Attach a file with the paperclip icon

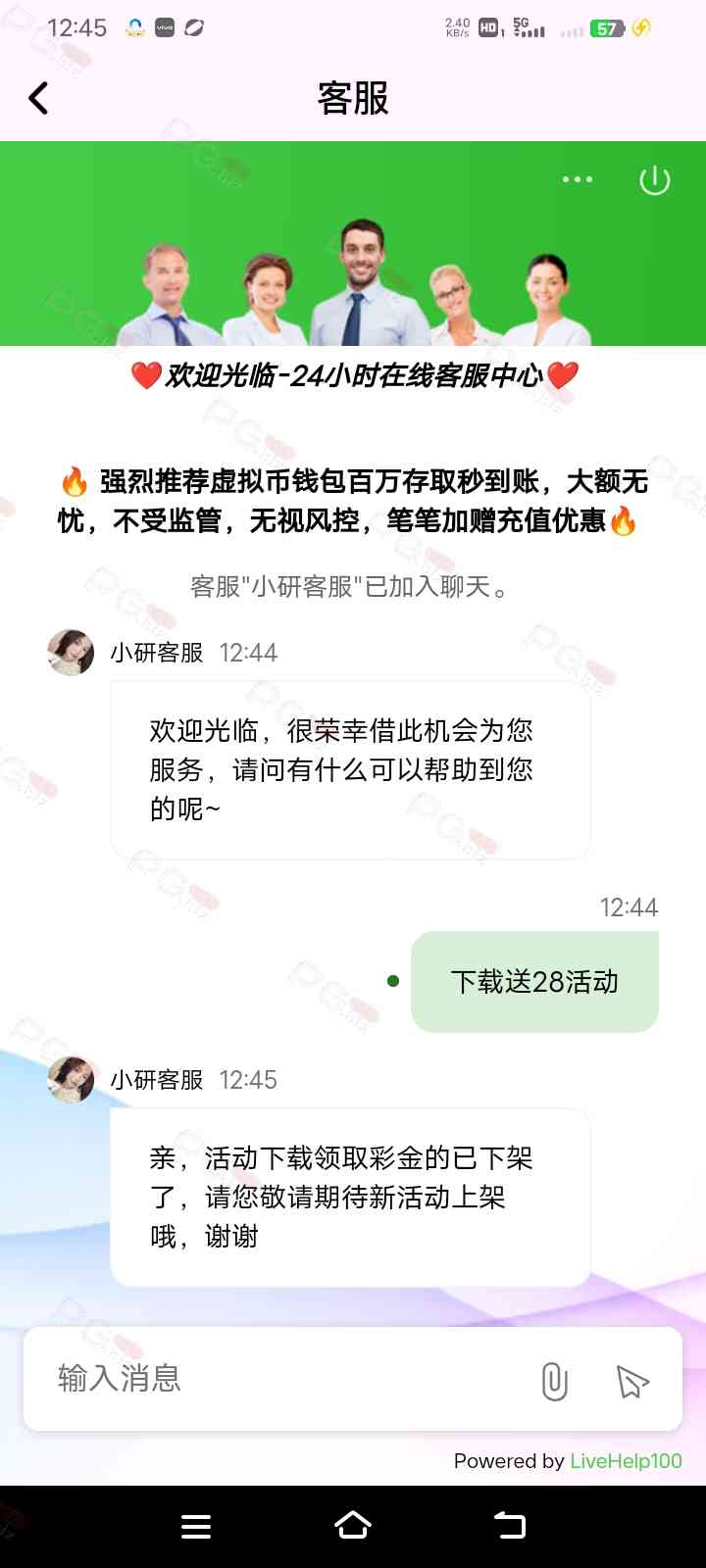pyautogui.click(x=554, y=1381)
